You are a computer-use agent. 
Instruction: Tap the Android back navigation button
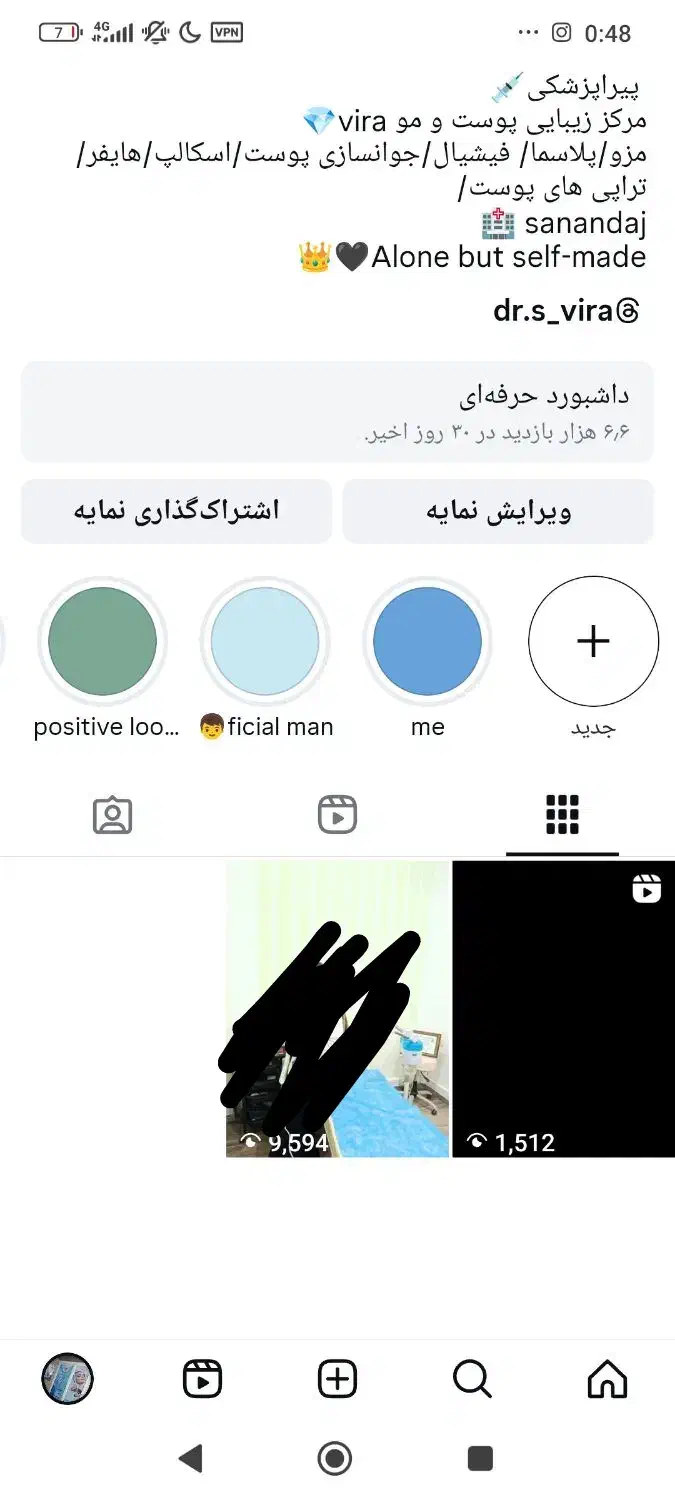pyautogui.click(x=190, y=1459)
